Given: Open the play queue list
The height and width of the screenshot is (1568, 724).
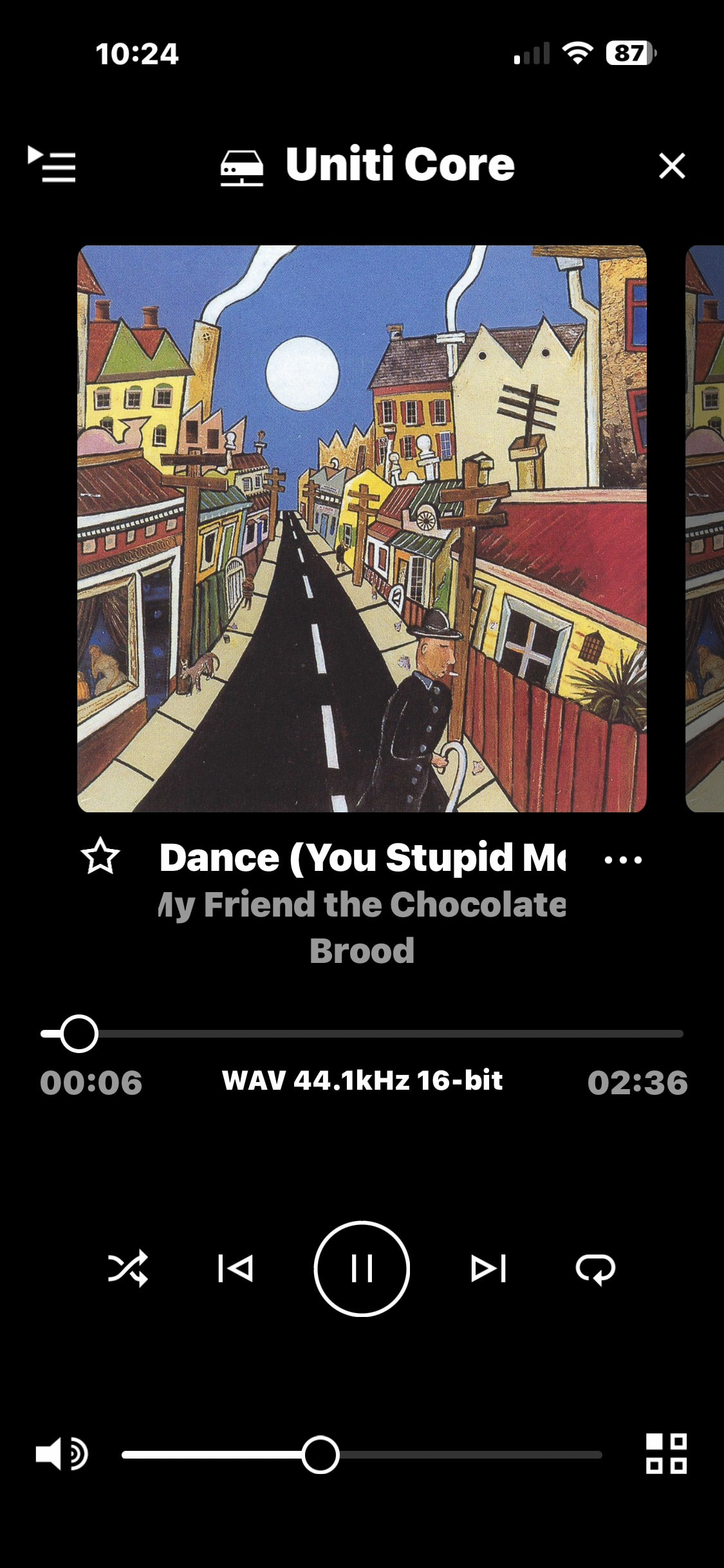Looking at the screenshot, I should (51, 165).
